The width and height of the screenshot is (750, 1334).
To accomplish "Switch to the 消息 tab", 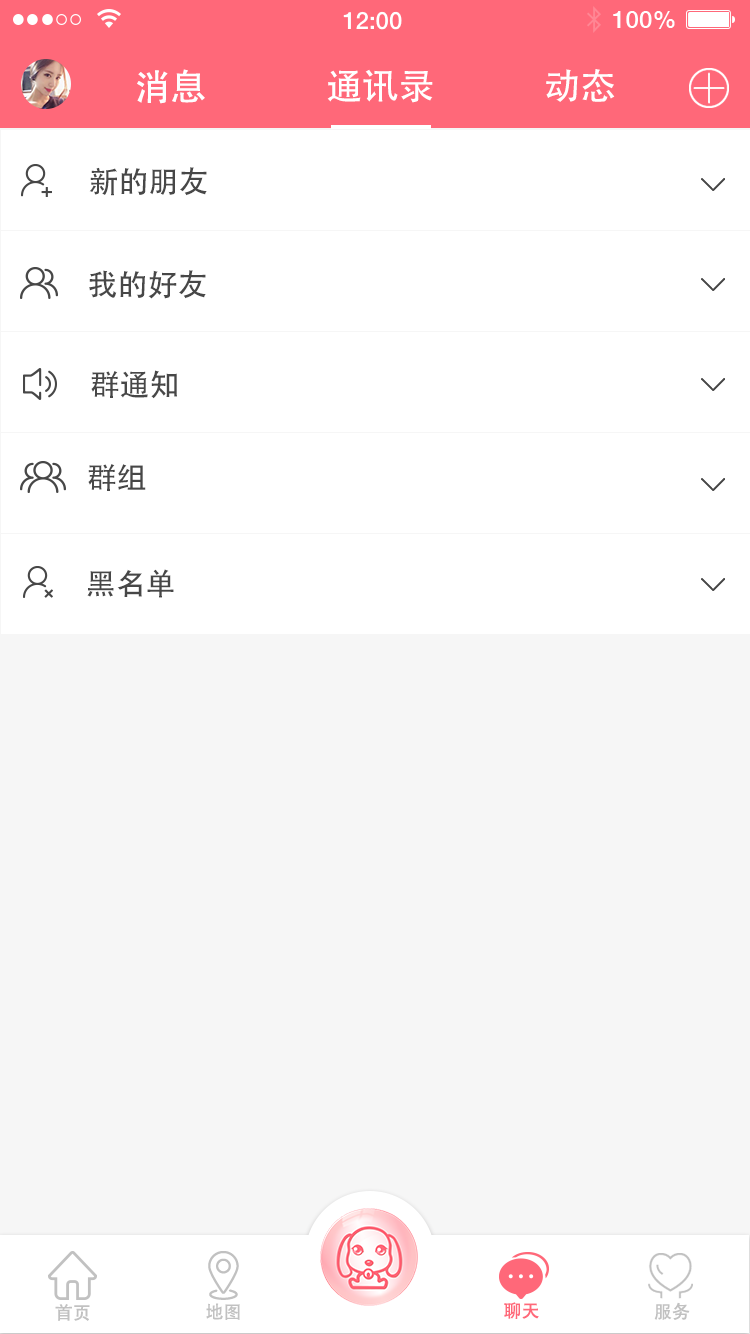I will 171,88.
